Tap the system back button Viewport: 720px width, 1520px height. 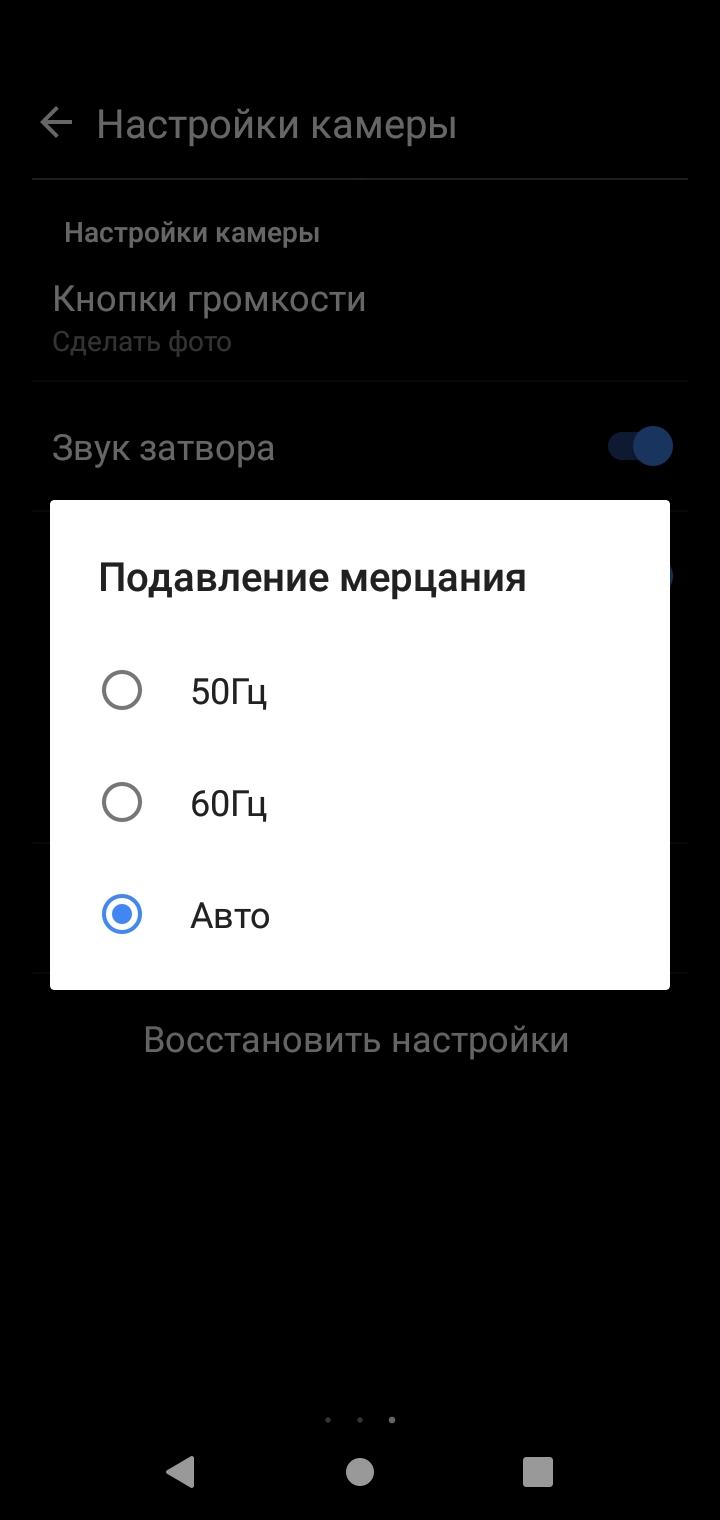[181, 1472]
